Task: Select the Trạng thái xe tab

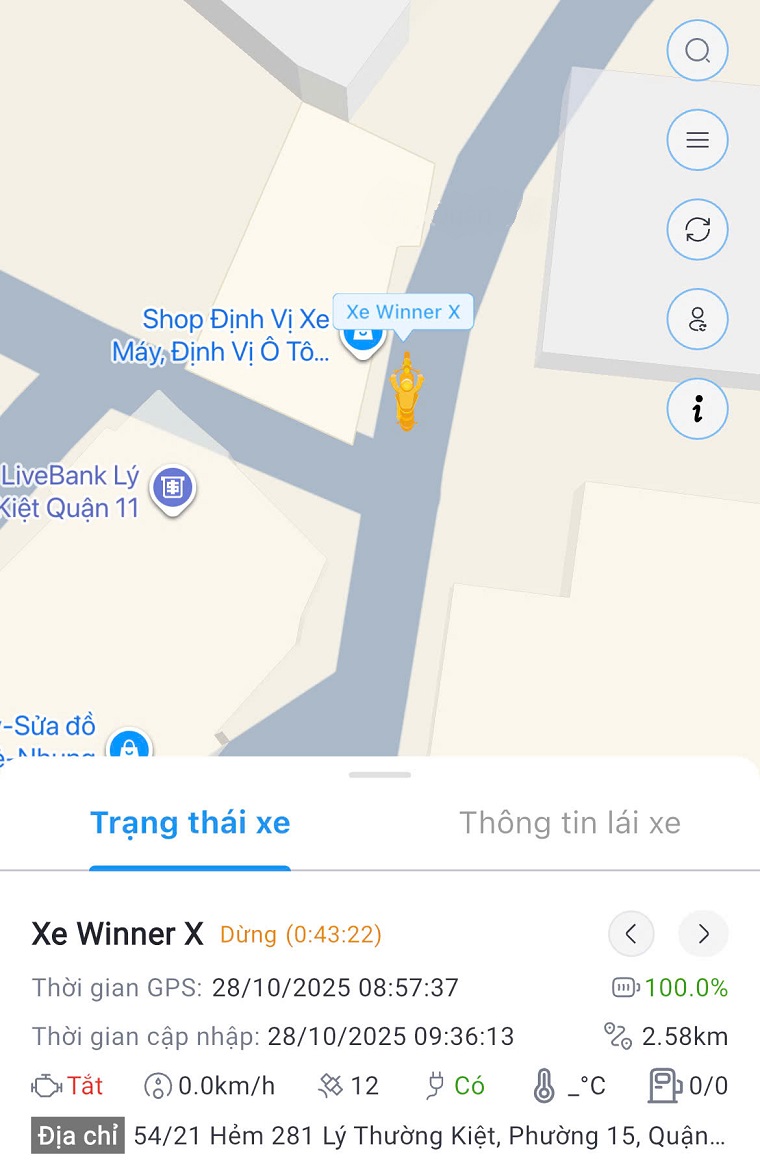Action: click(x=190, y=822)
